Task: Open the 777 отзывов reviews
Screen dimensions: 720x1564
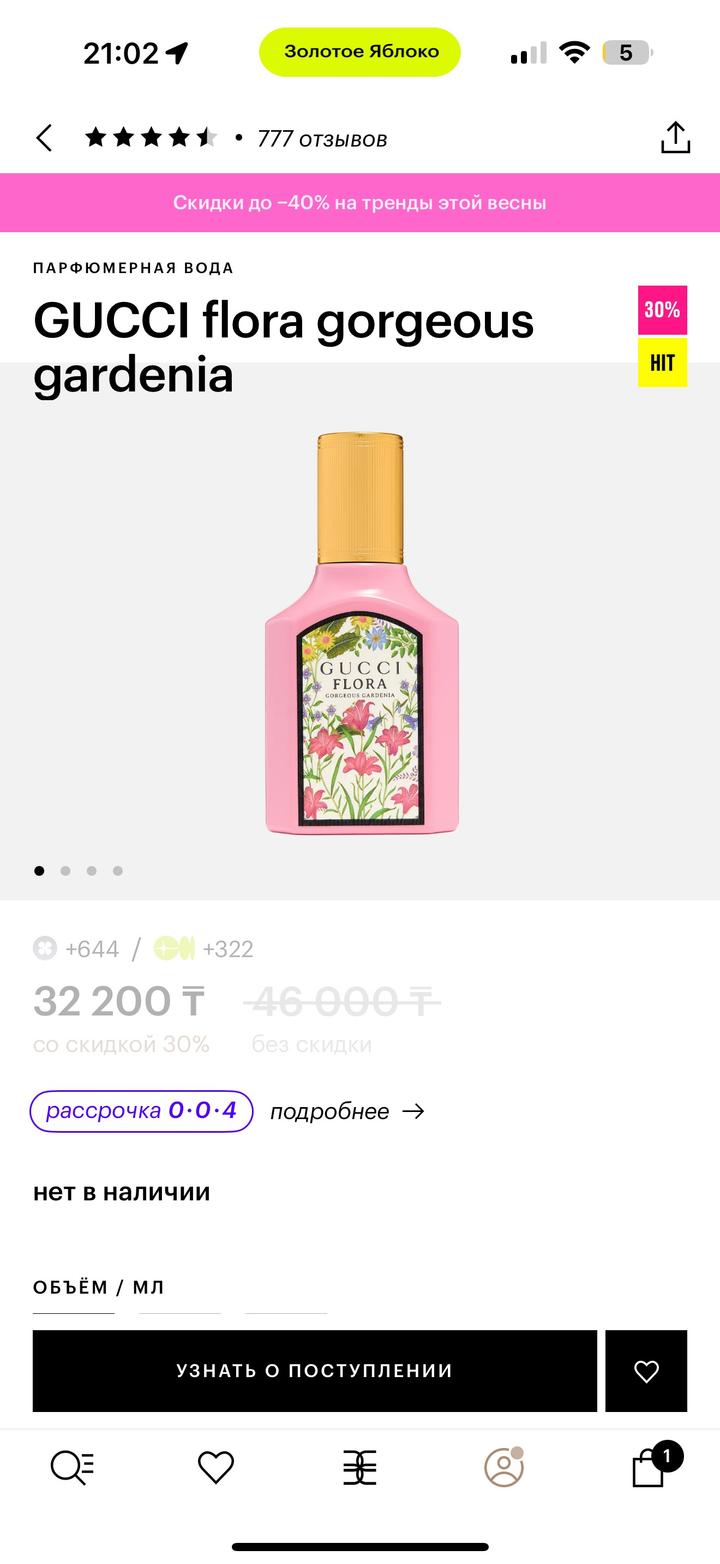Action: tap(321, 139)
